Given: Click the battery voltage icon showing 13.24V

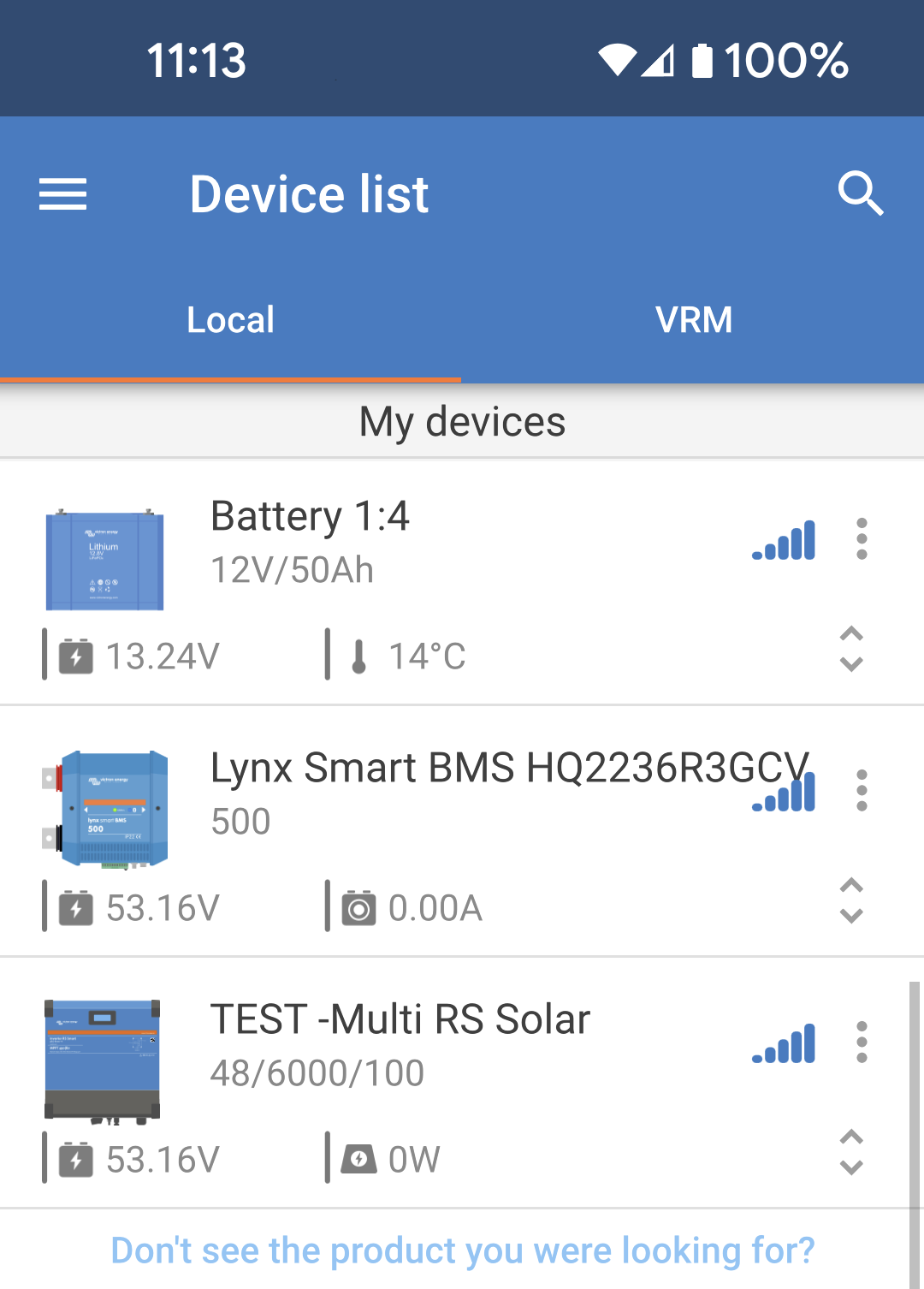Looking at the screenshot, I should click(x=75, y=655).
